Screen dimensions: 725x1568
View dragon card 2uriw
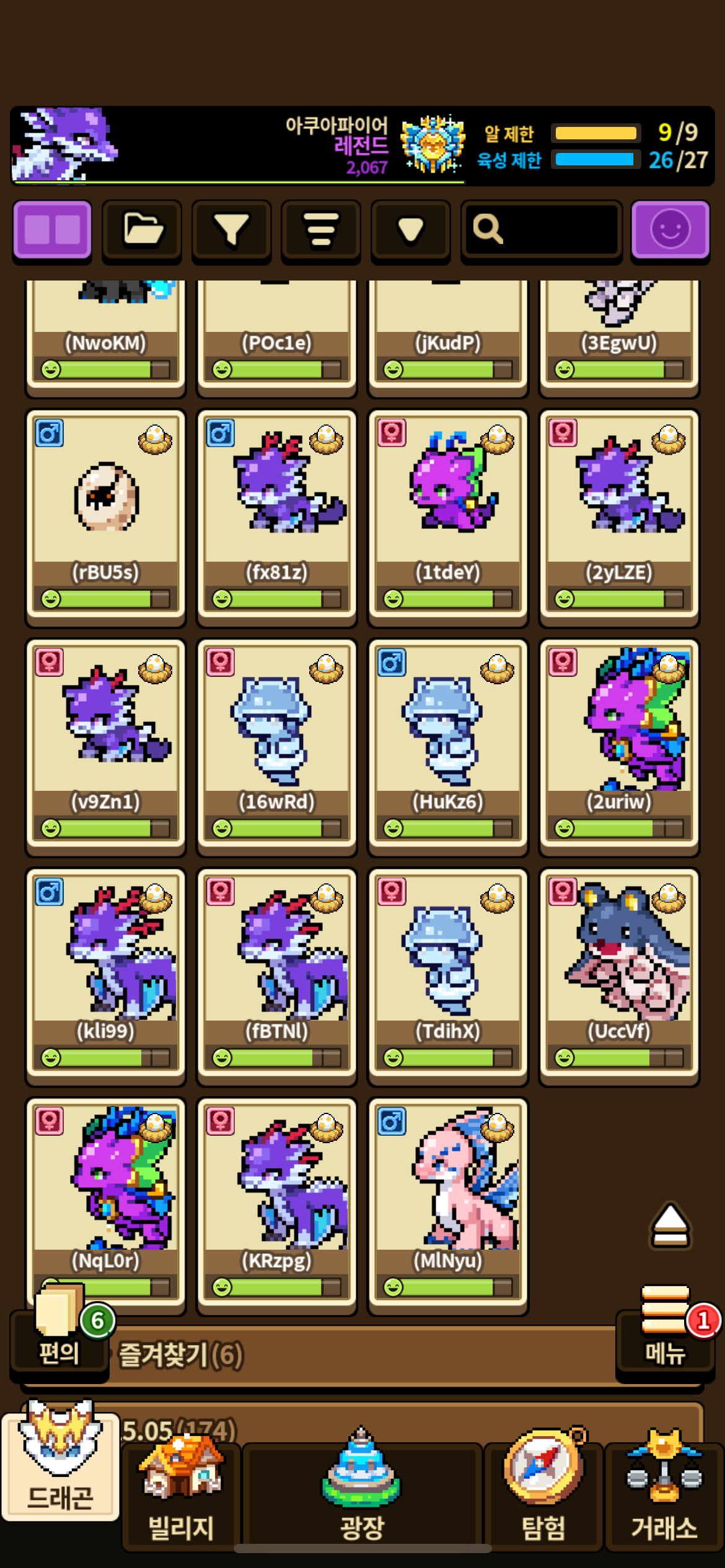(619, 746)
